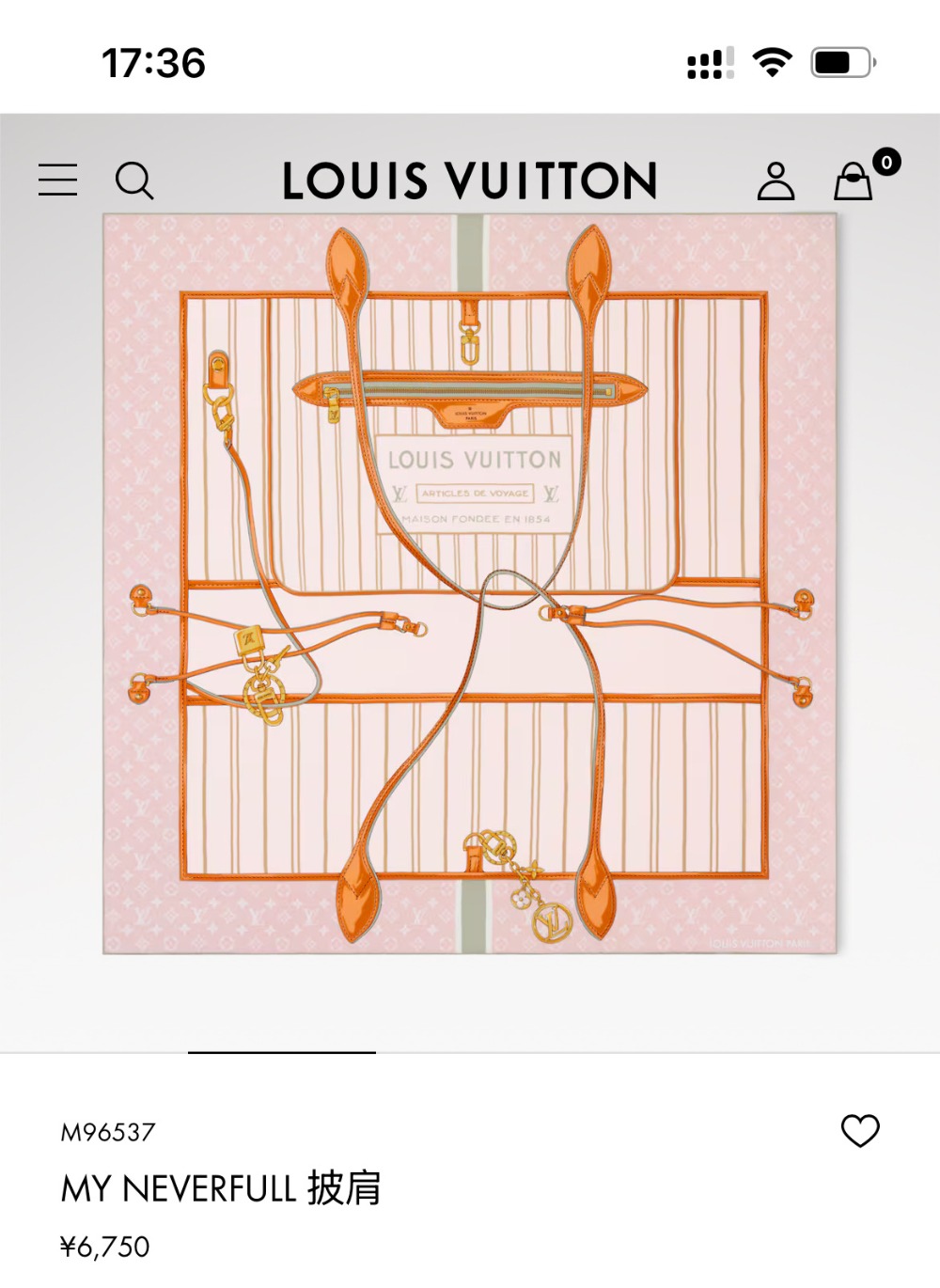Add MY NEVERFULL shawl to wishlist
This screenshot has width=940, height=1288.
(859, 1130)
